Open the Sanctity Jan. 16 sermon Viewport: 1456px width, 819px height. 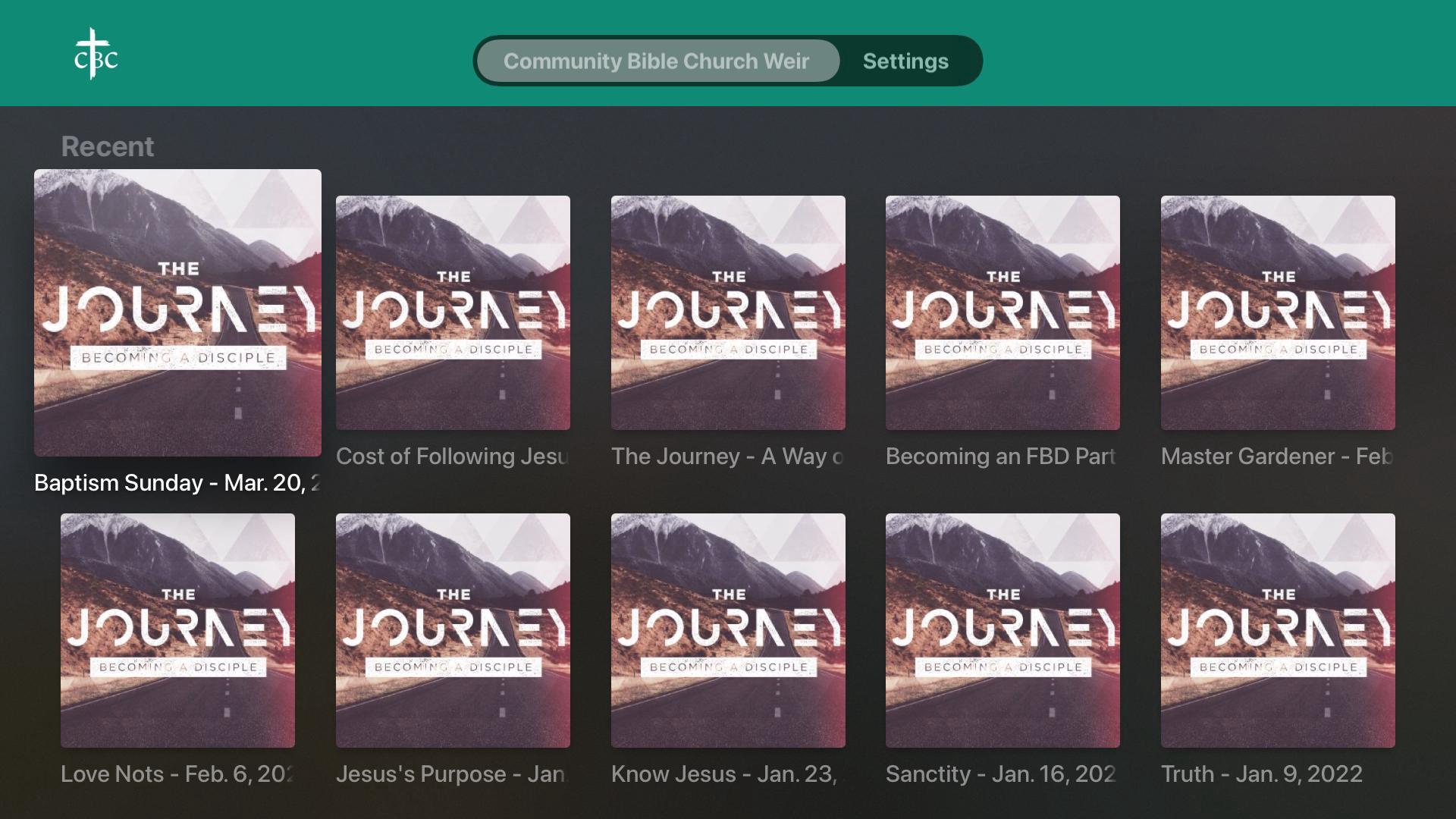click(x=1003, y=630)
